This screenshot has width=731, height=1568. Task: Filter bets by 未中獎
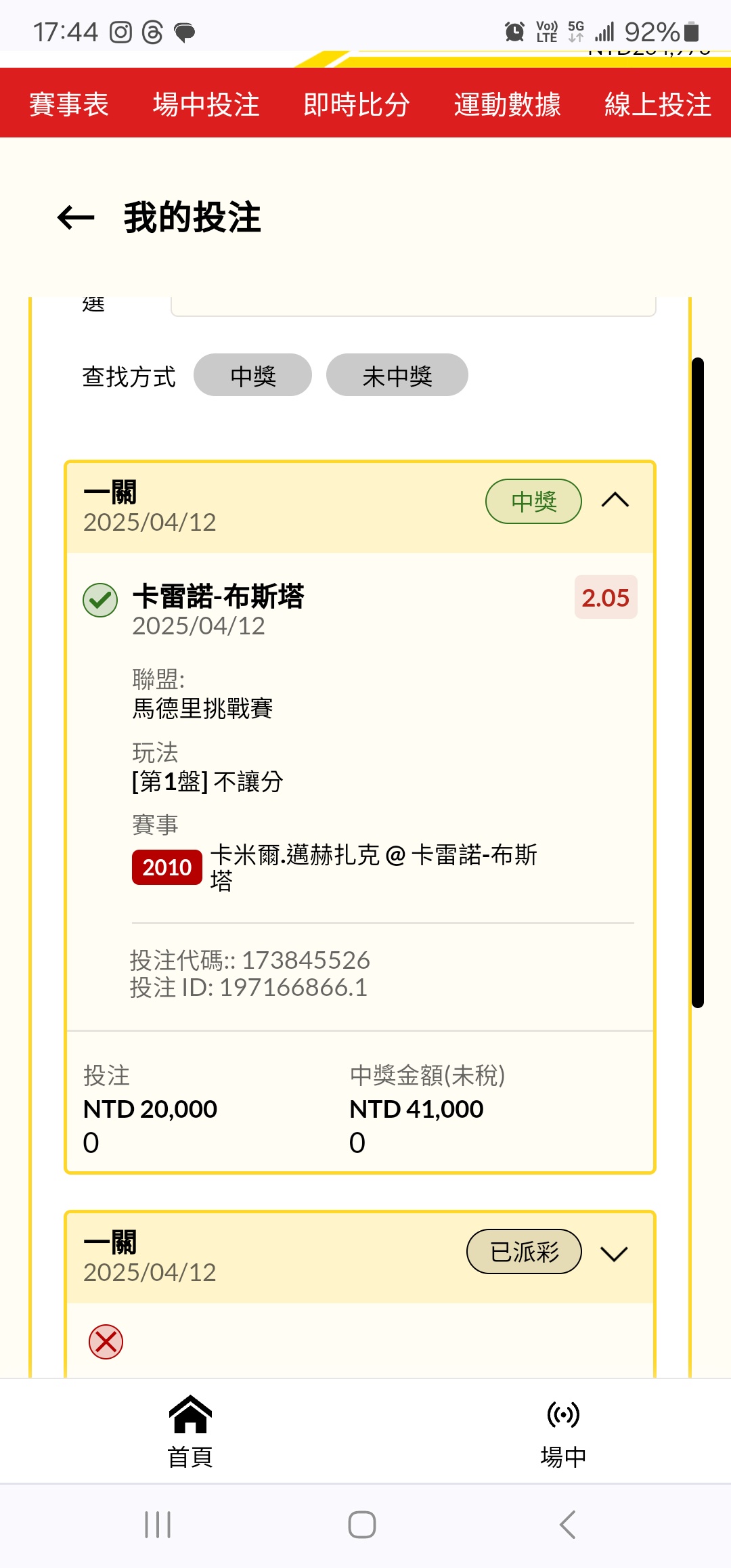[x=397, y=375]
